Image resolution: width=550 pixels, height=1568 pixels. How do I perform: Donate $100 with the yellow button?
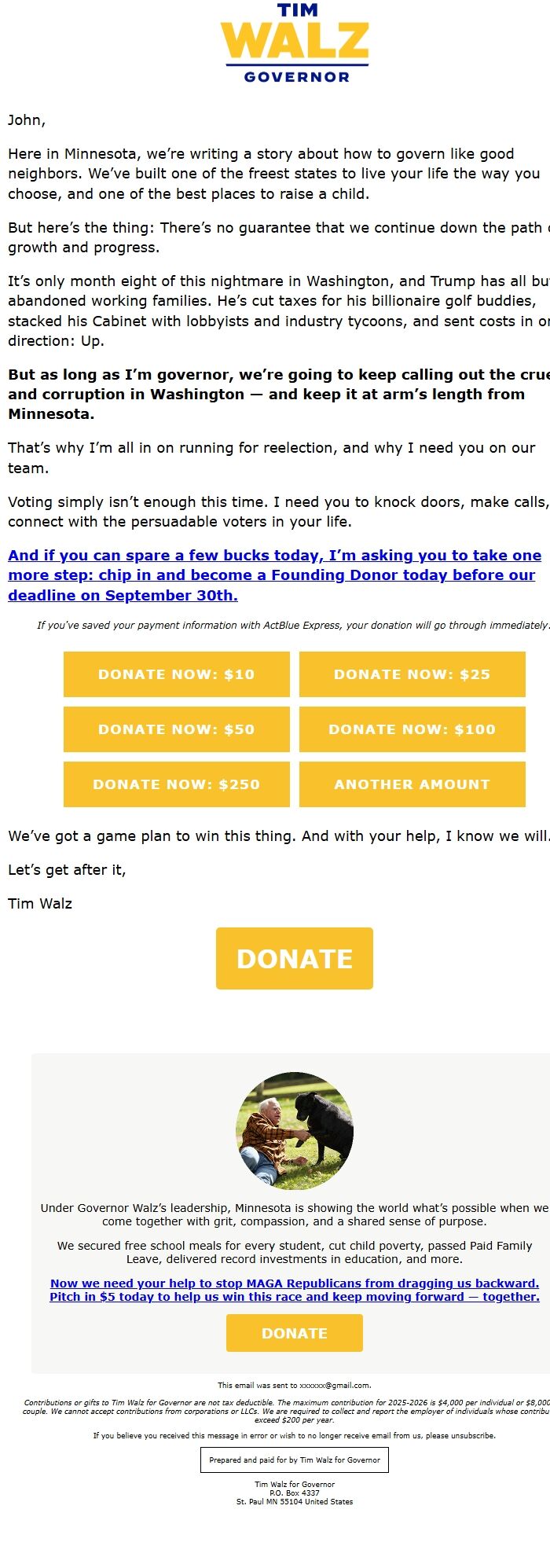412,729
